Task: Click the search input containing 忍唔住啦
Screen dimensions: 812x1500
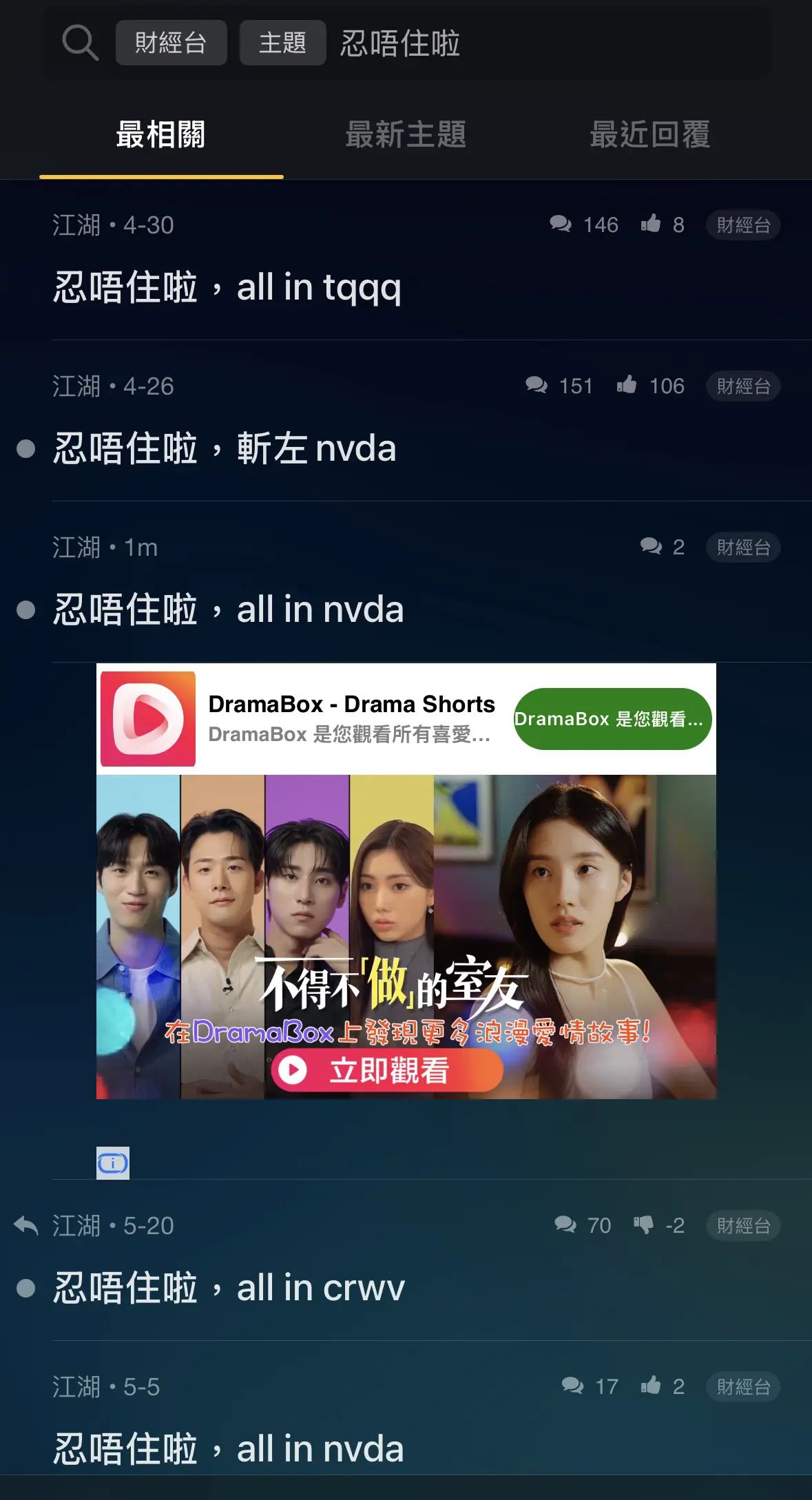Action: [x=399, y=42]
